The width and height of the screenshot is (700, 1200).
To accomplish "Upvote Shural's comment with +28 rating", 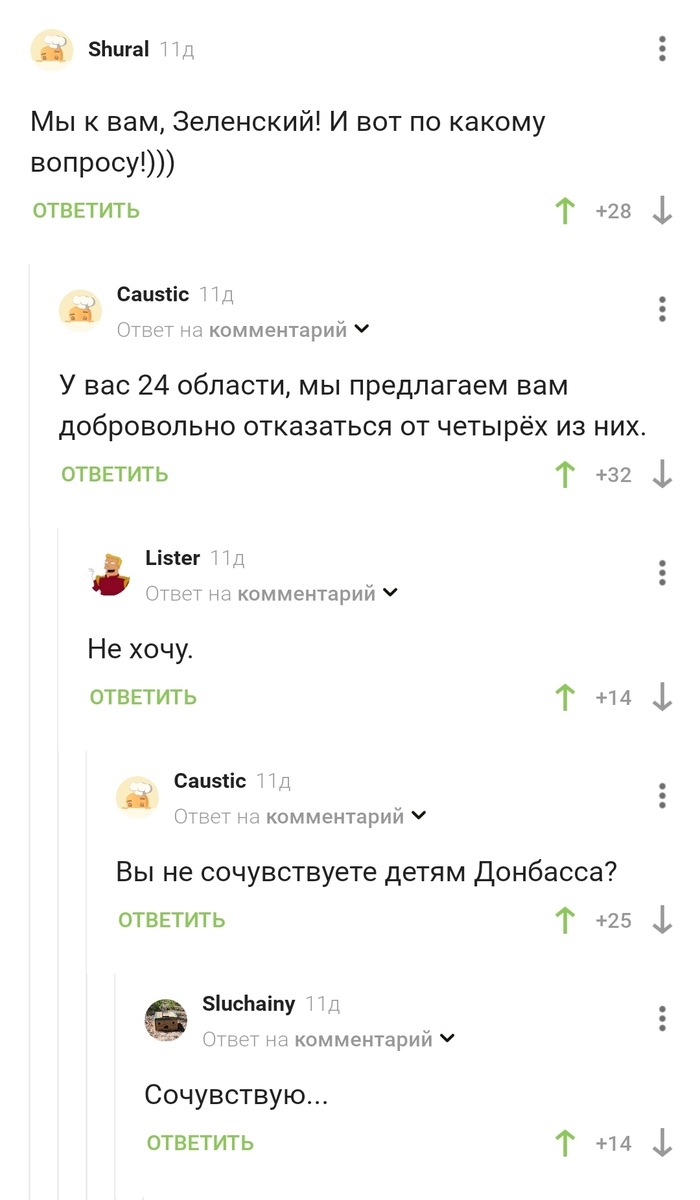I will coord(565,211).
